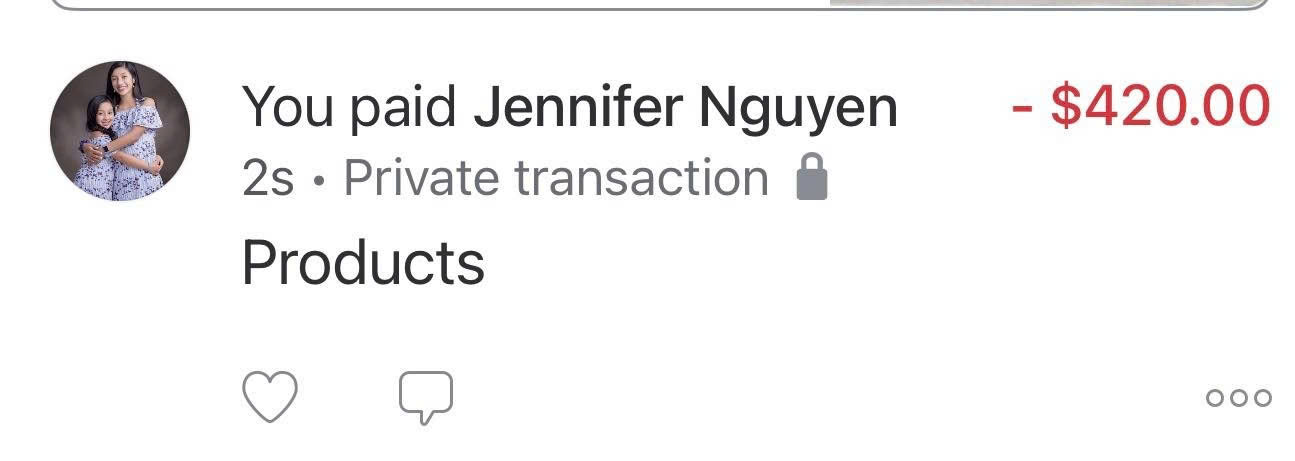Comment on the Products payment

426,397
